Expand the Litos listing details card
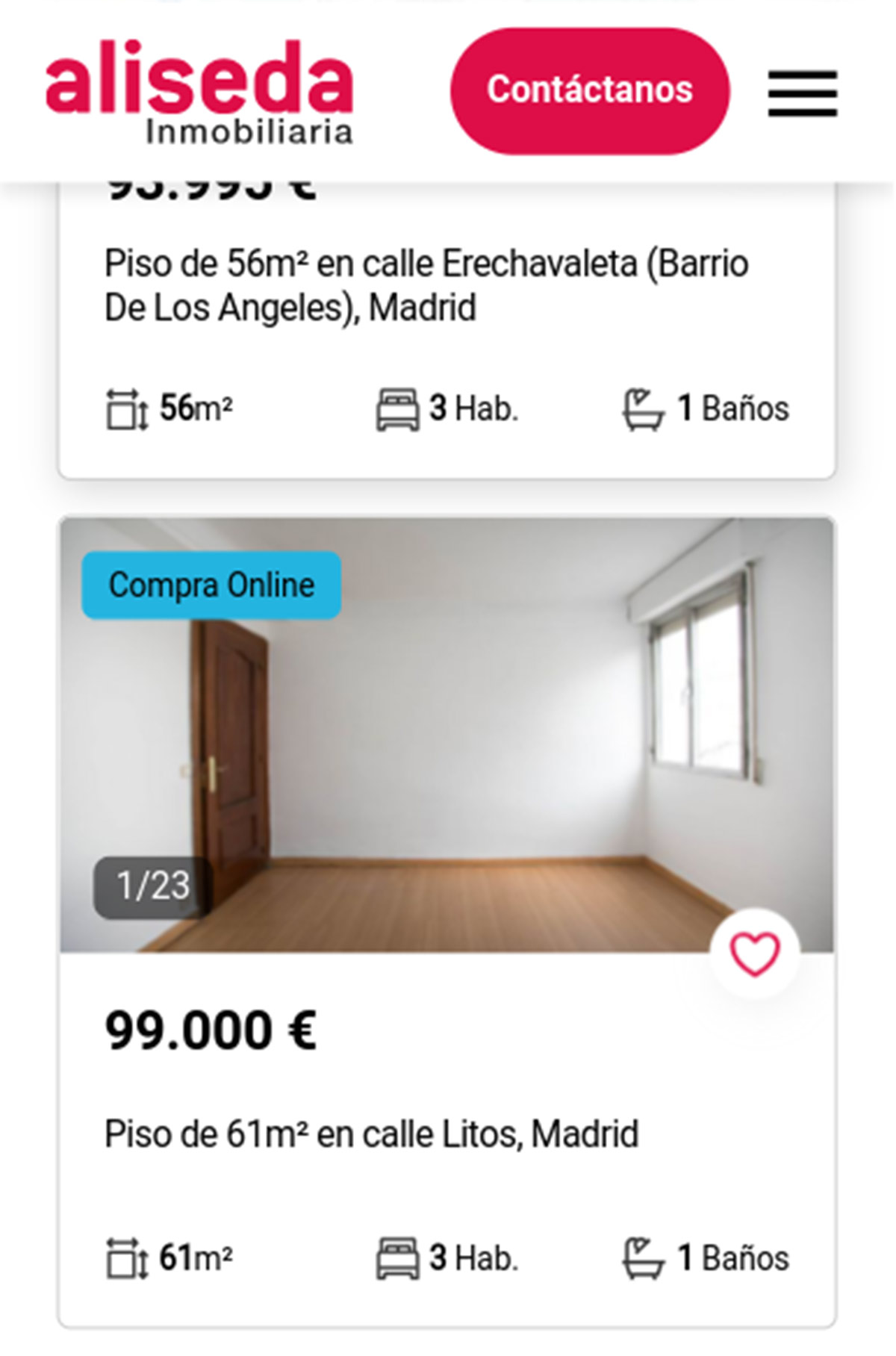The image size is (896, 1356). tap(448, 1135)
